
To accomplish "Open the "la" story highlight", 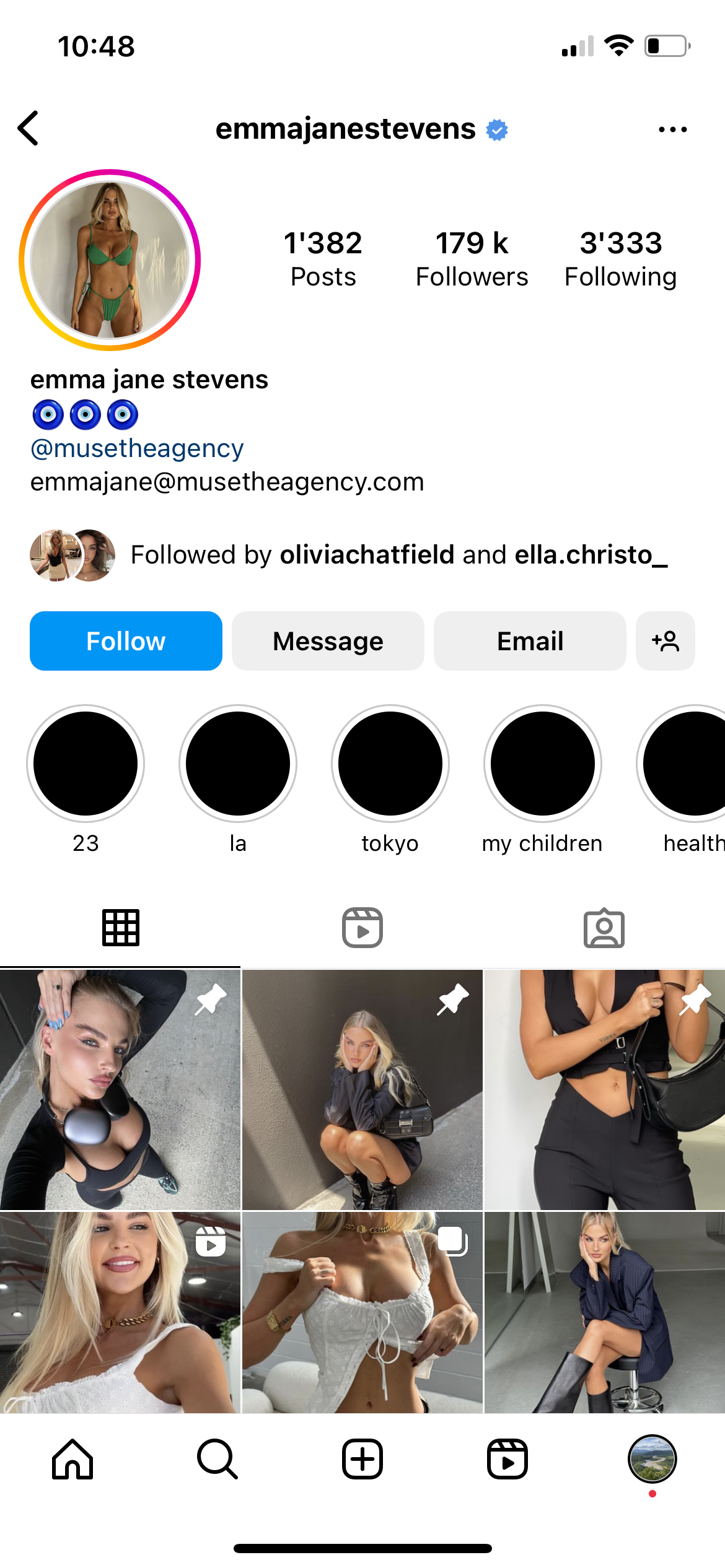I will click(238, 780).
